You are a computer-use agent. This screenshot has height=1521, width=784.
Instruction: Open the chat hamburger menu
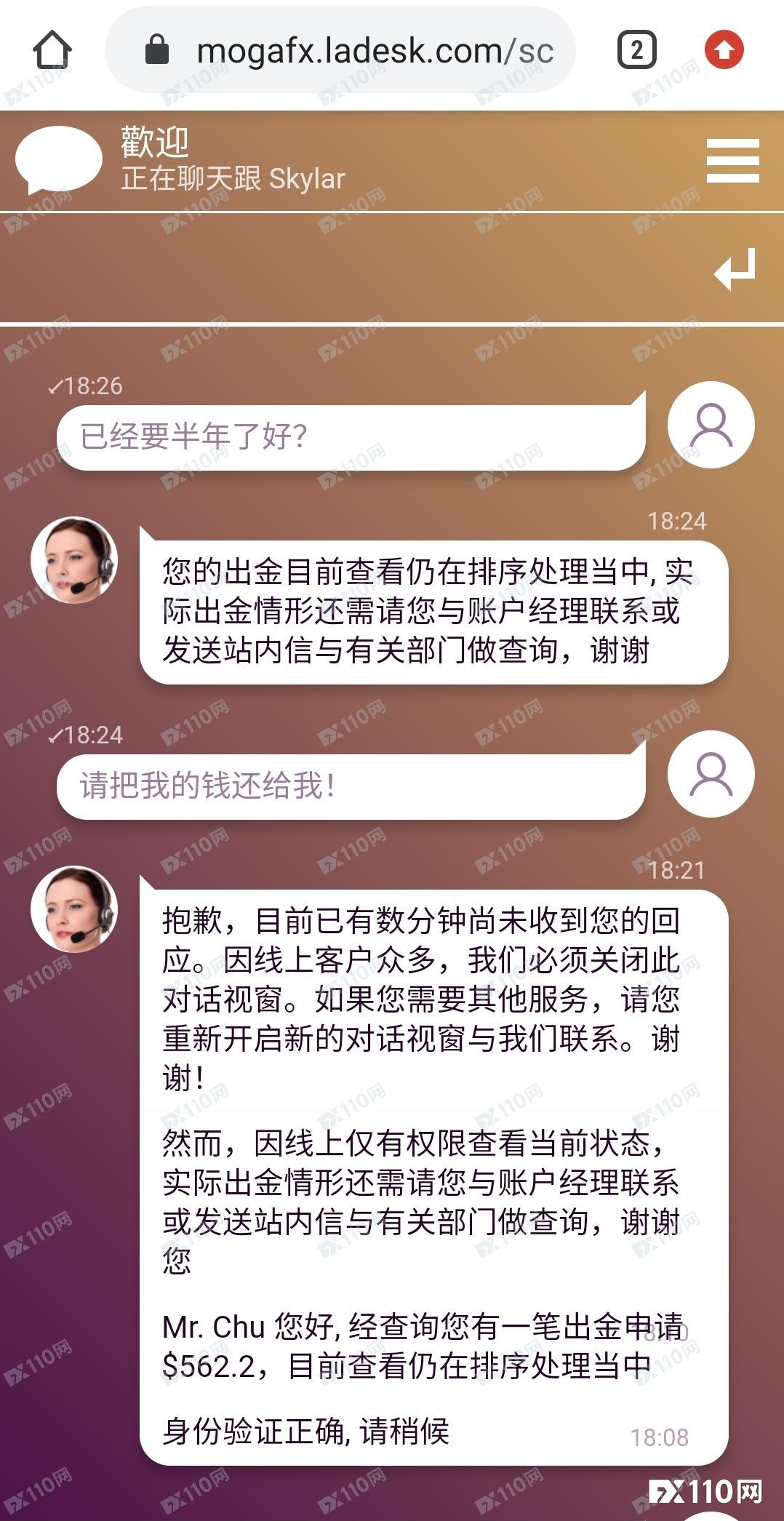(x=732, y=161)
